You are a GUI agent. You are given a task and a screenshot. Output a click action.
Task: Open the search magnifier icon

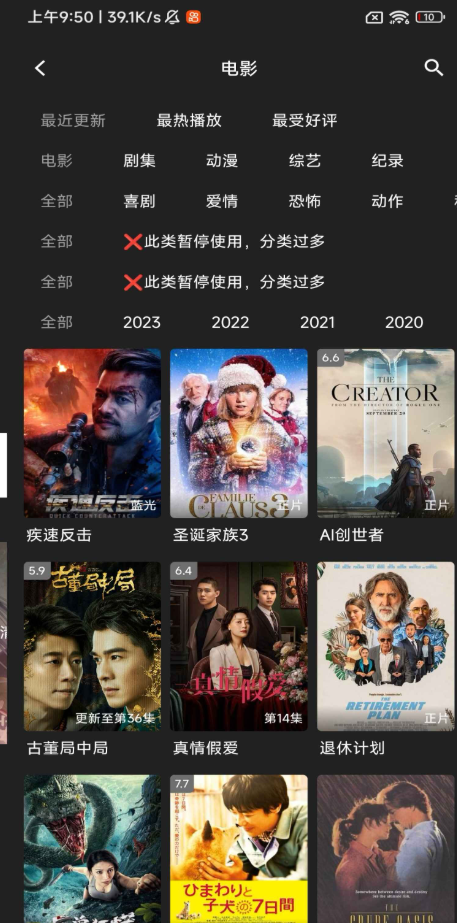click(433, 68)
